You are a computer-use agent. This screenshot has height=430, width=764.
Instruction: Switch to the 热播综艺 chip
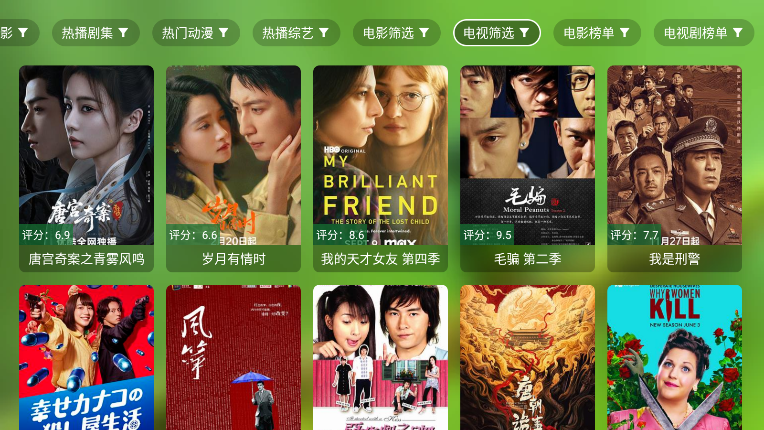tap(296, 33)
